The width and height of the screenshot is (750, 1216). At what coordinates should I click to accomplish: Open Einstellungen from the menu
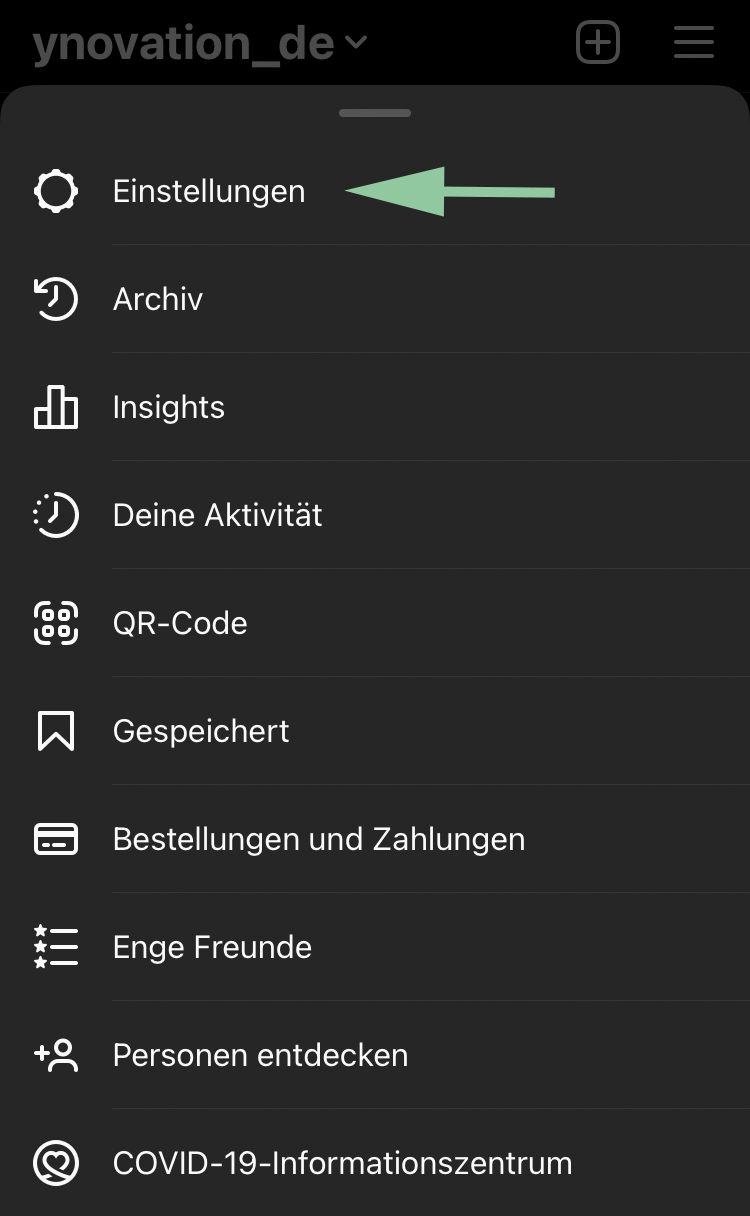209,191
